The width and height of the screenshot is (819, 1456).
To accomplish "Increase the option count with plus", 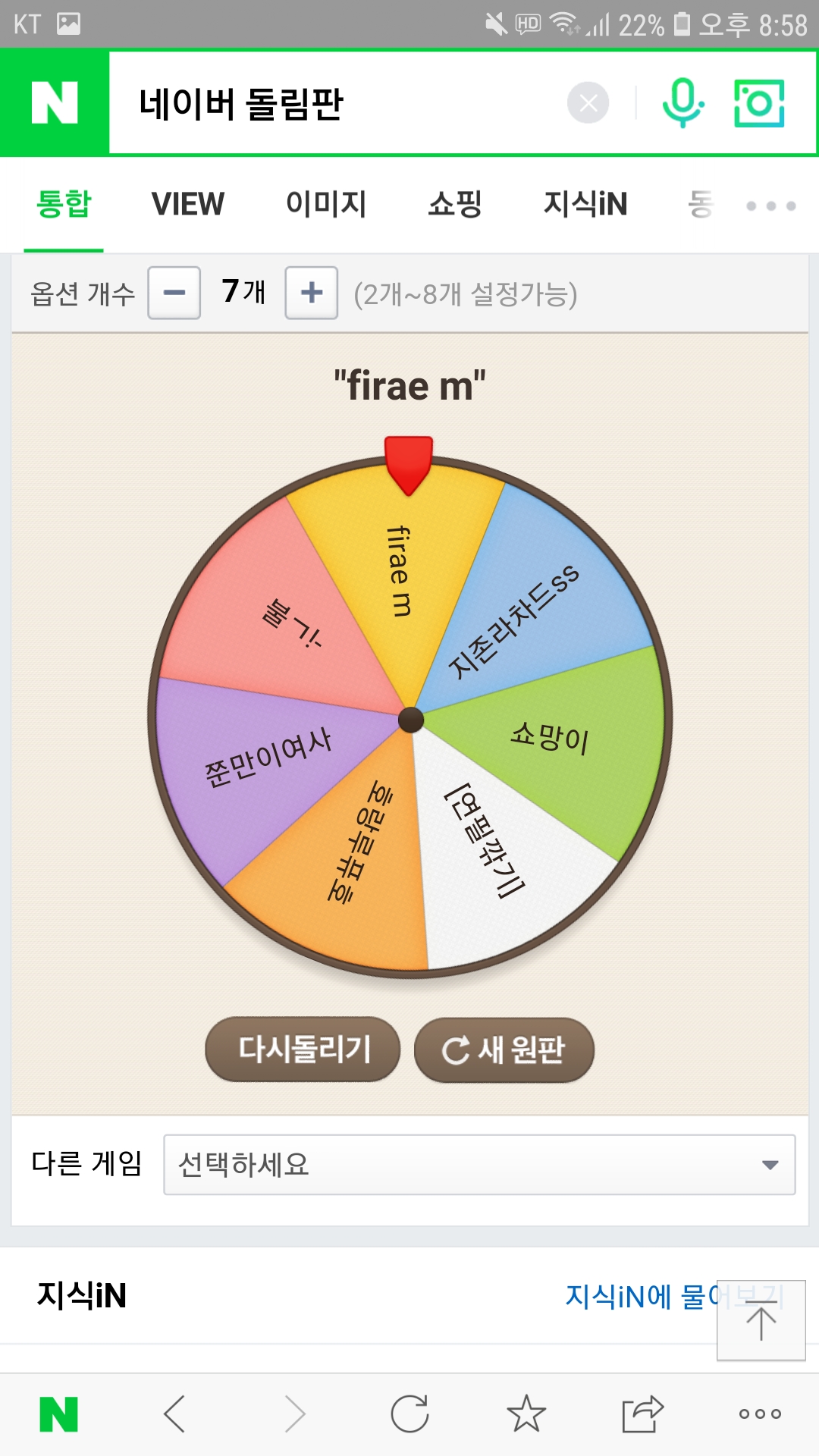I will (311, 293).
